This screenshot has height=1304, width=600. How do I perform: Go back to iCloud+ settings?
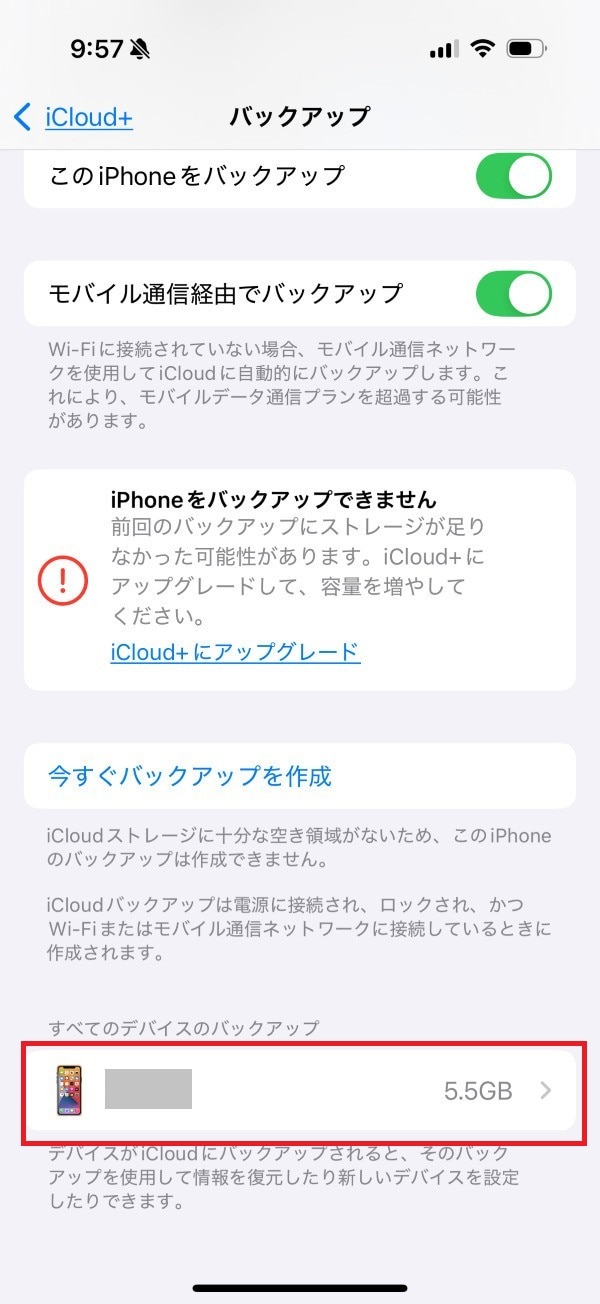point(75,117)
